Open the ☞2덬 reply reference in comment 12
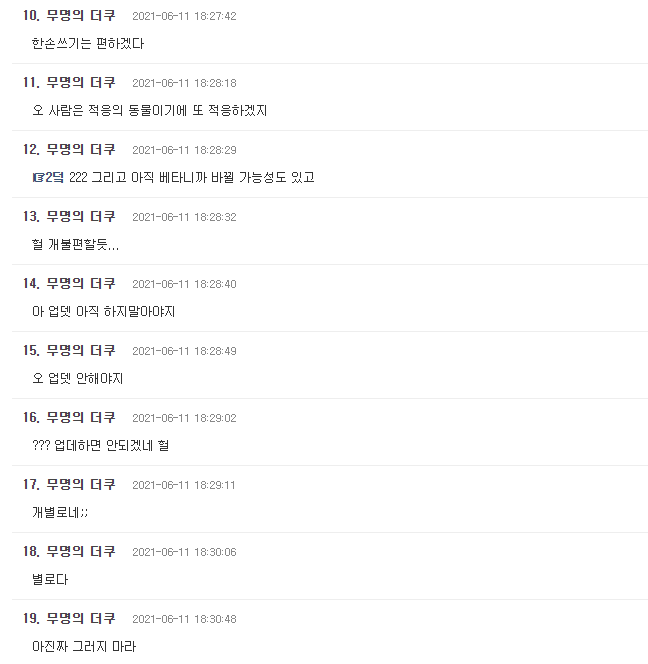The width and height of the screenshot is (648, 664). tap(48, 178)
